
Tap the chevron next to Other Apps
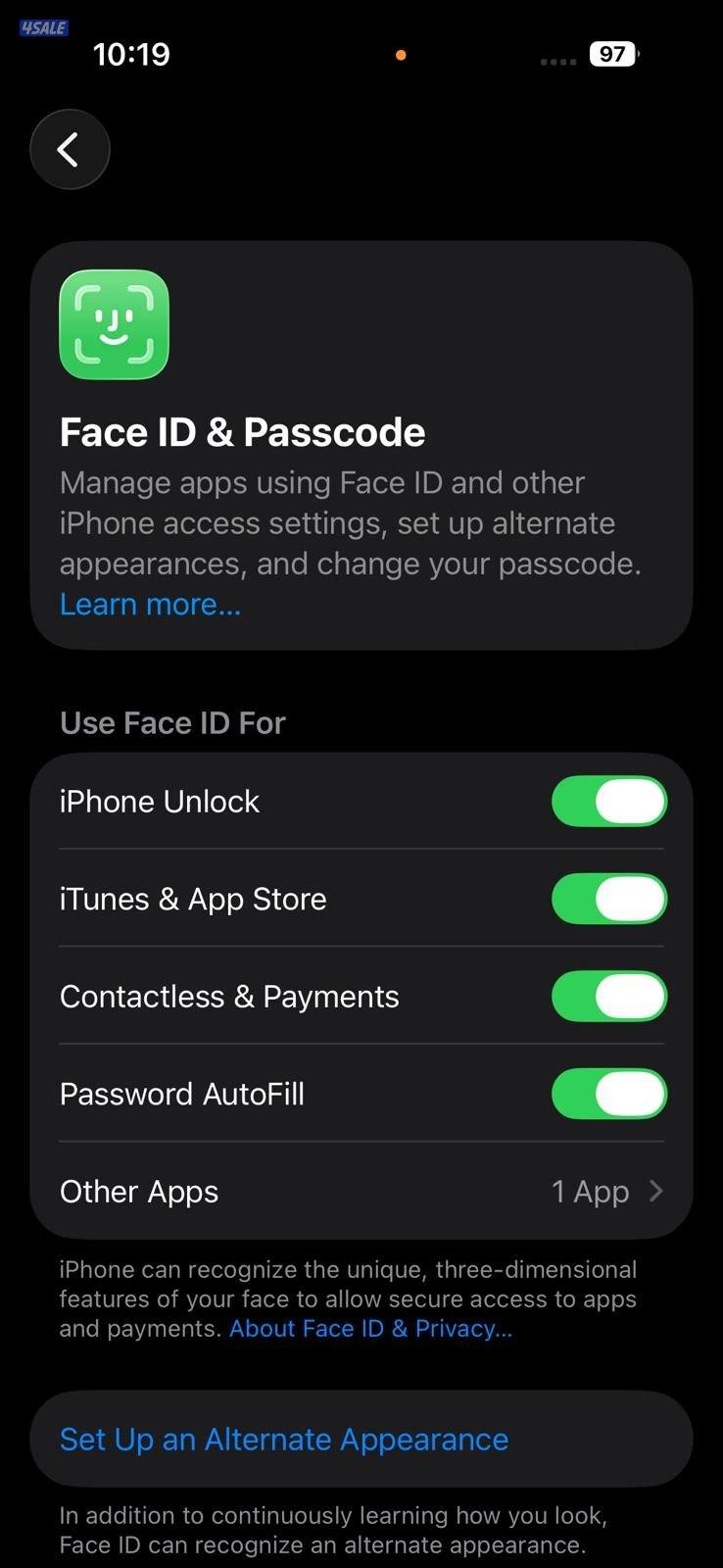pos(655,1191)
